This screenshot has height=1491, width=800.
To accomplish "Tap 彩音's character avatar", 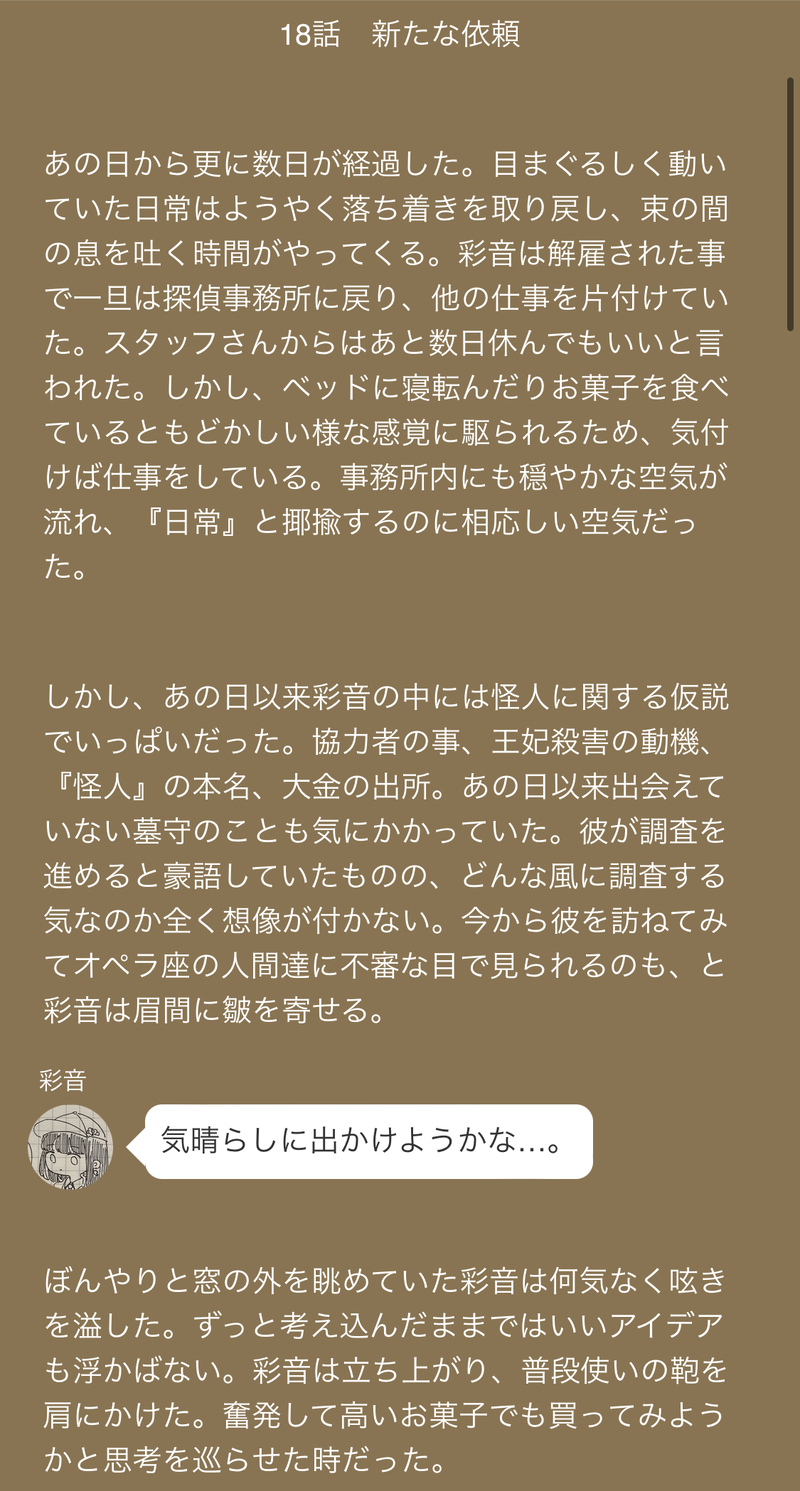I will pos(70,1146).
